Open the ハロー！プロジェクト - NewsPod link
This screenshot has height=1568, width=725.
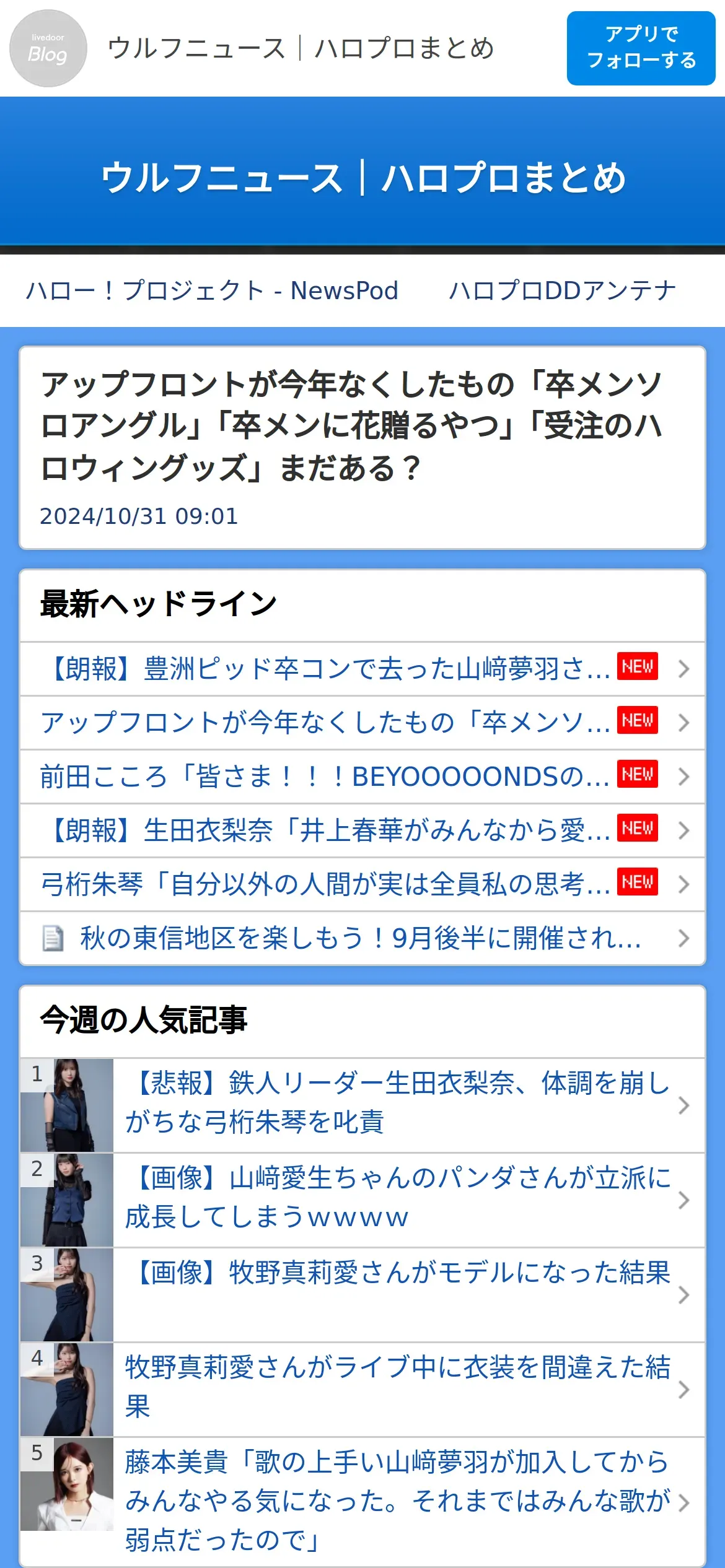click(212, 290)
